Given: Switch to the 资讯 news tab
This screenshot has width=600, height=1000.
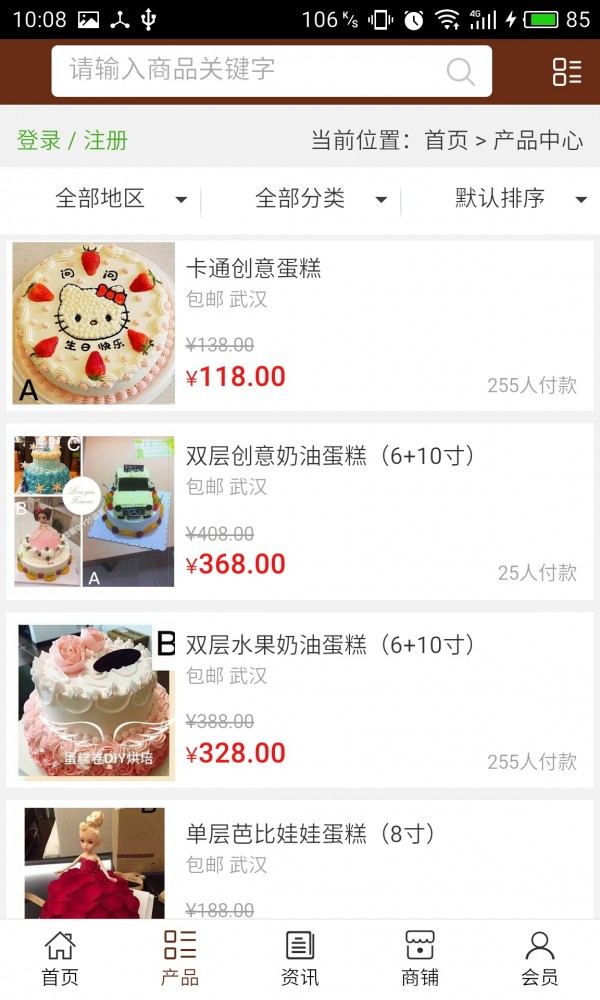Looking at the screenshot, I should [300, 959].
